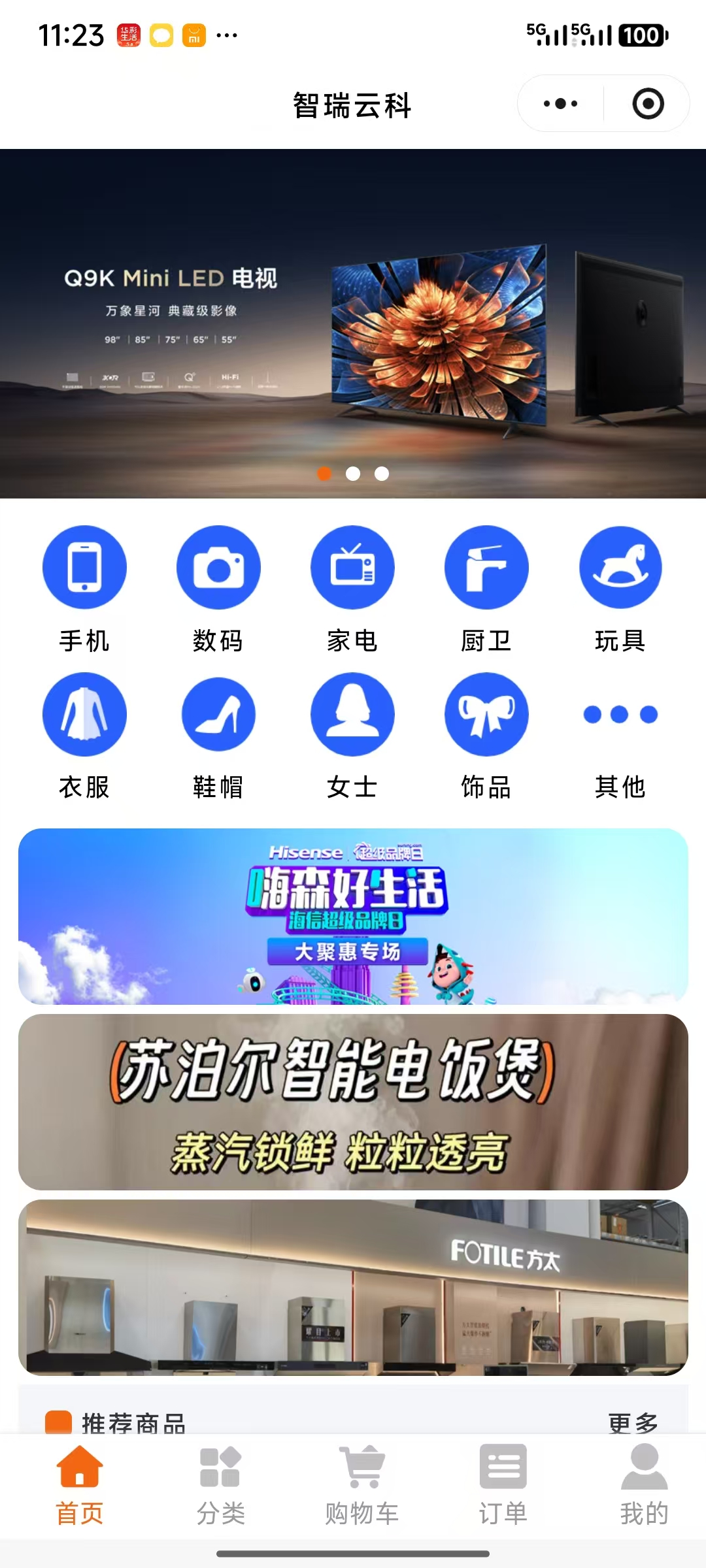Open the mini program more-options menu
The height and width of the screenshot is (1568, 706).
coord(561,104)
